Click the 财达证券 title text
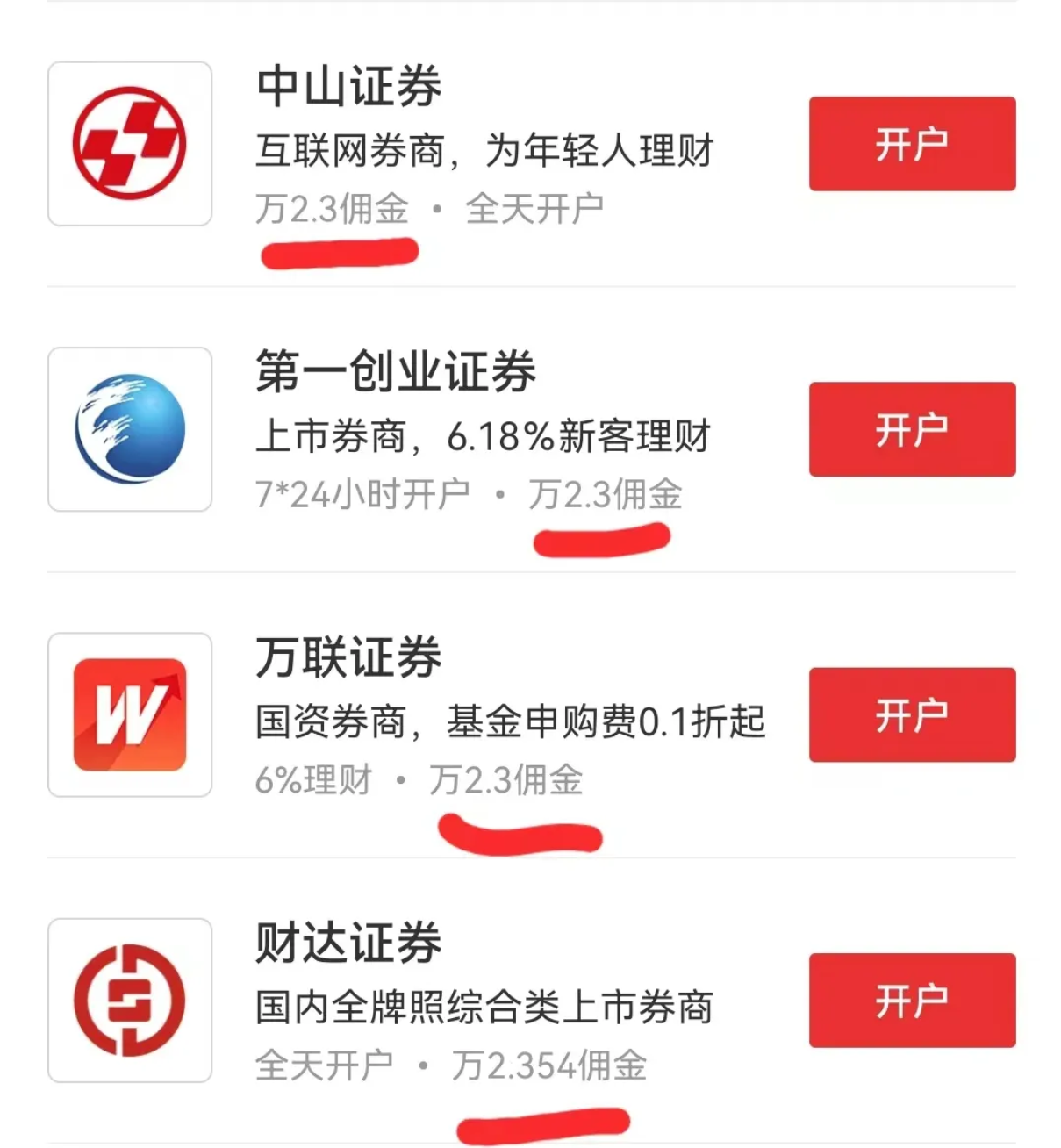Viewport: 1061px width, 1148px height. click(x=349, y=944)
